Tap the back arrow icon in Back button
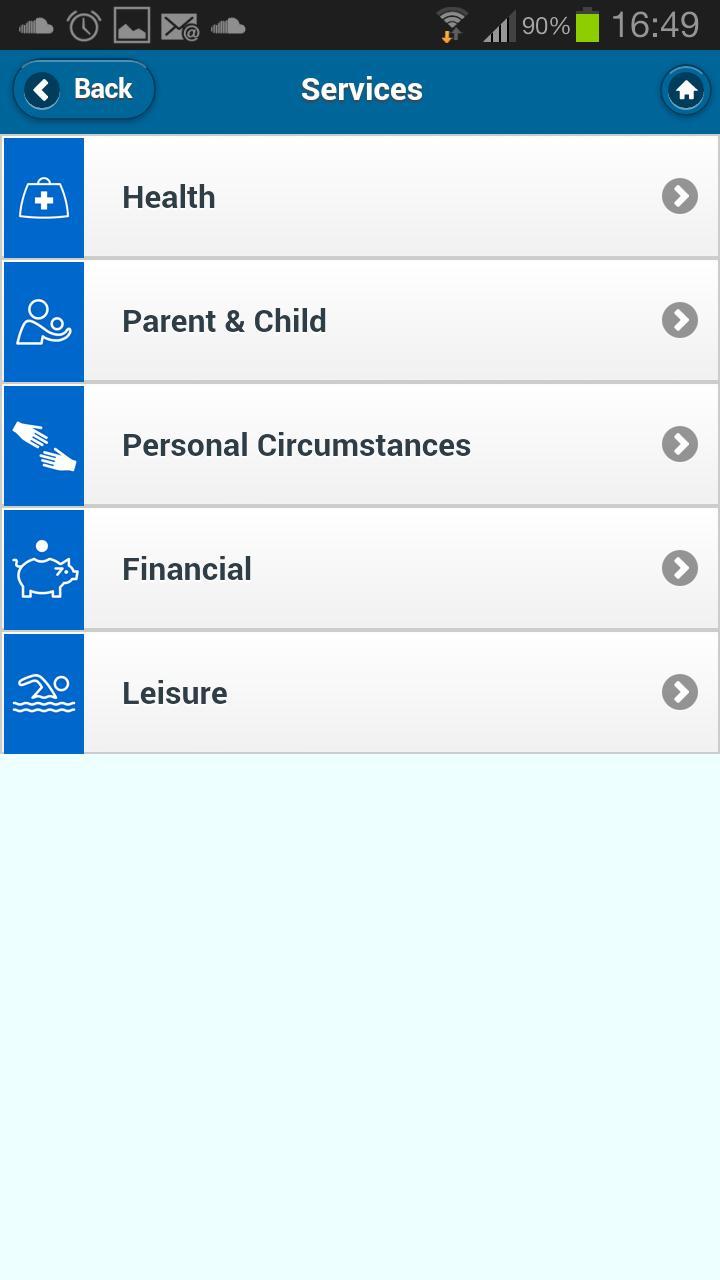Image resolution: width=720 pixels, height=1280 pixels. click(x=40, y=89)
